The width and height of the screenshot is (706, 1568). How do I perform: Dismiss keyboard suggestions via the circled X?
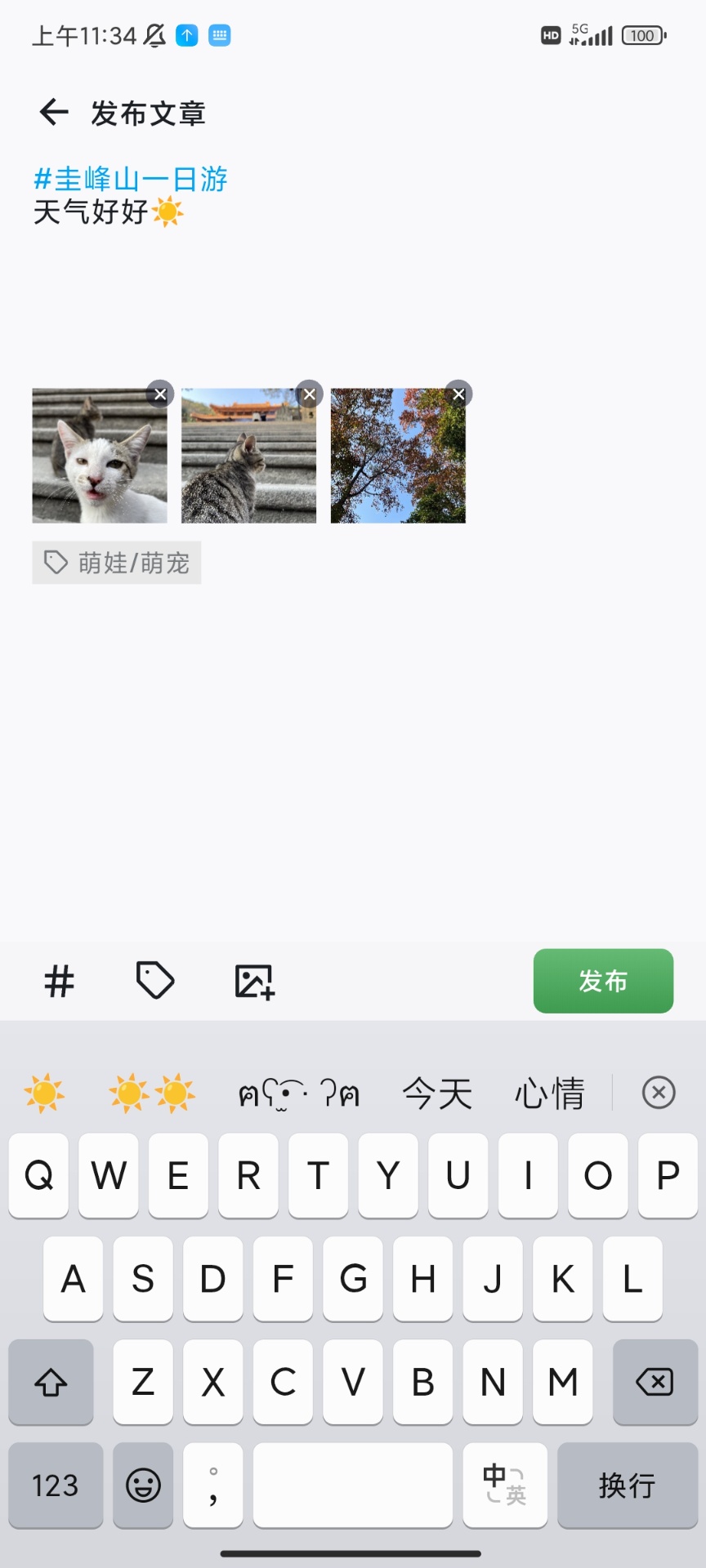pyautogui.click(x=659, y=1092)
